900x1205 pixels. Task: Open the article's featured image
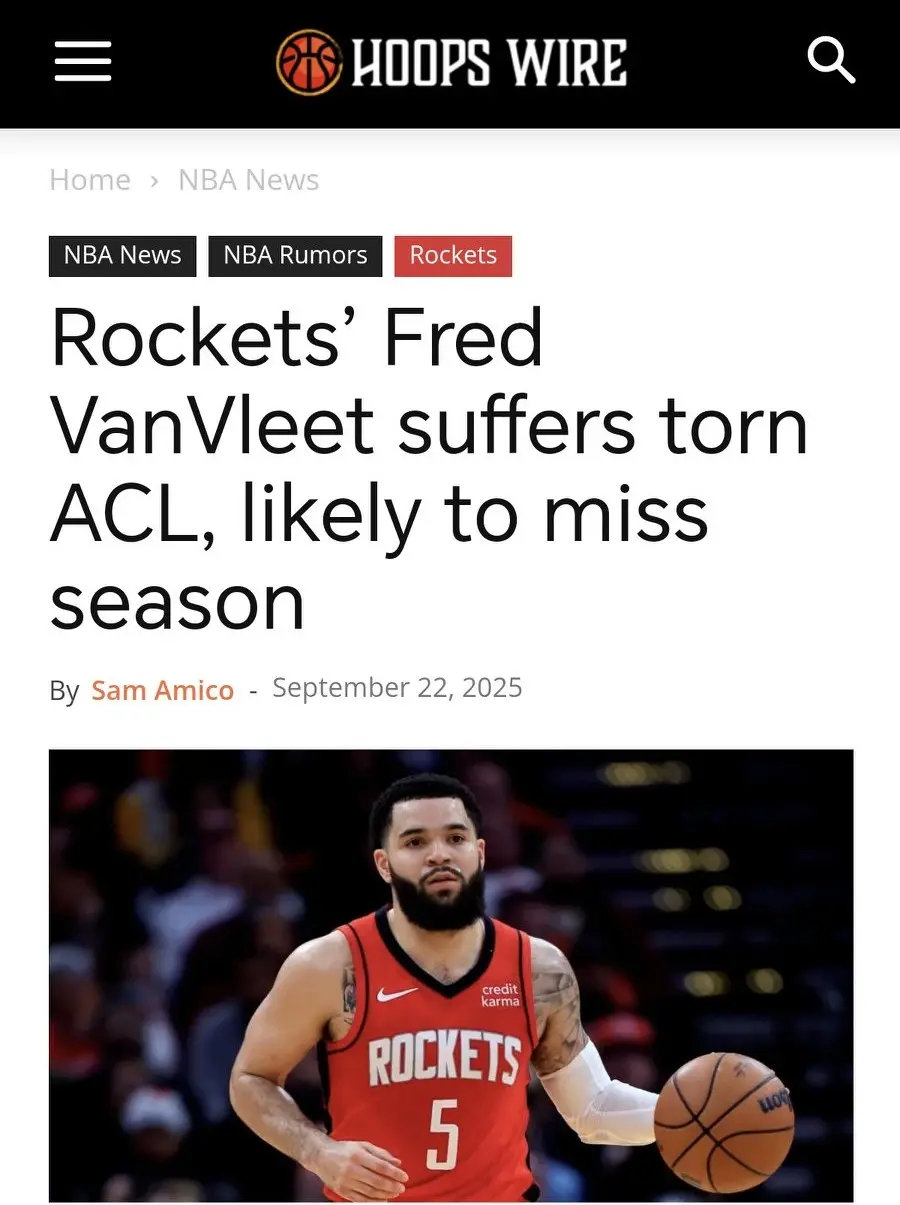pos(451,975)
